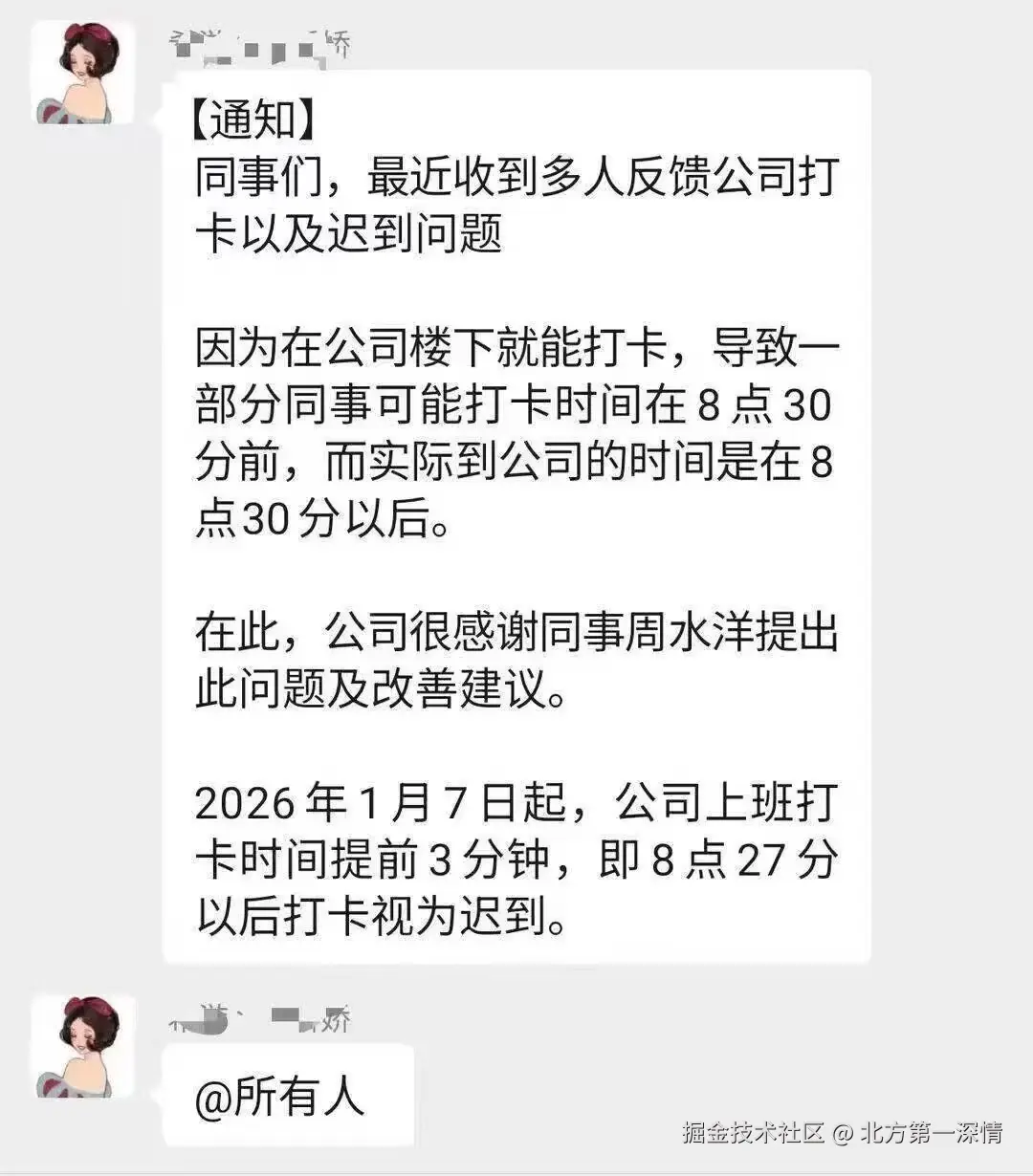The image size is (1033, 1176).
Task: Click the nickname above the @所有人 bubble
Action: [x=258, y=1018]
